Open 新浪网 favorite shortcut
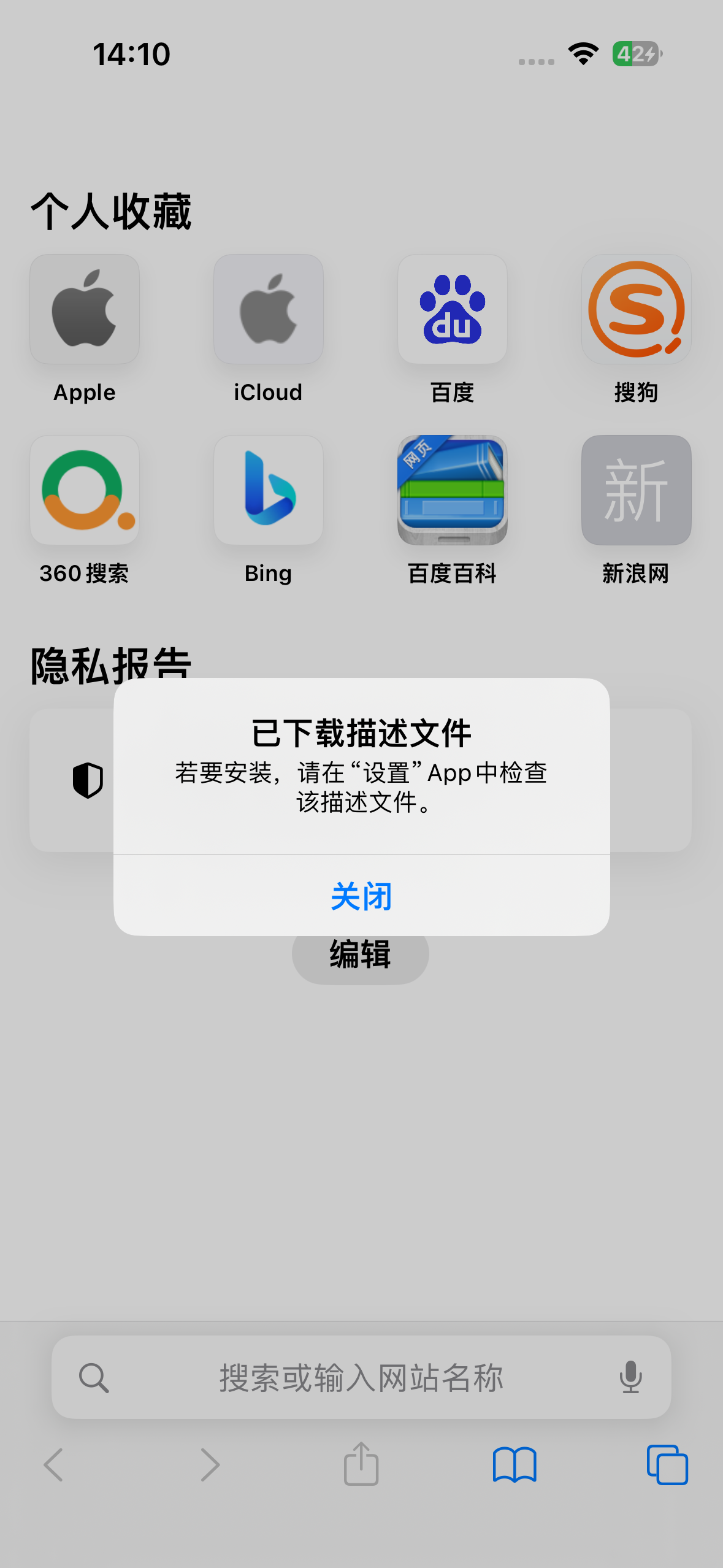 click(x=635, y=490)
